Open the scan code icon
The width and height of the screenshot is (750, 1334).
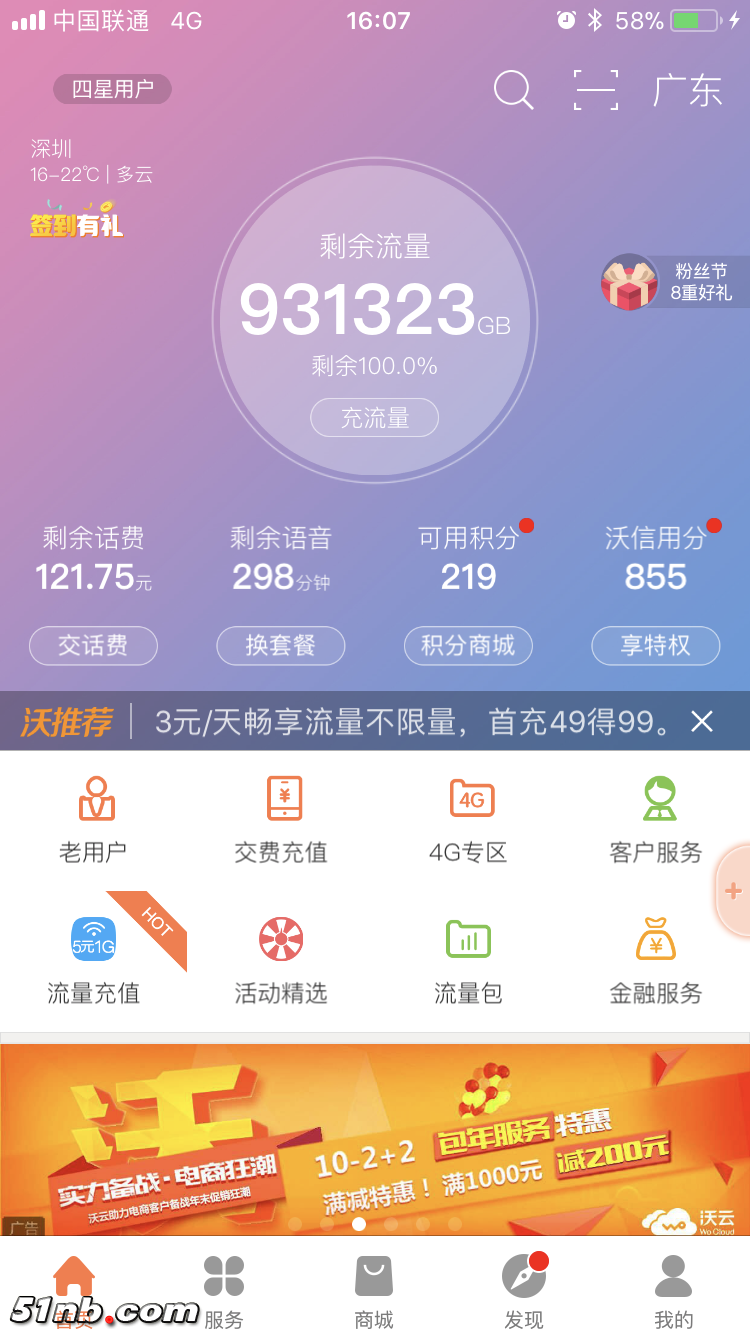(595, 90)
